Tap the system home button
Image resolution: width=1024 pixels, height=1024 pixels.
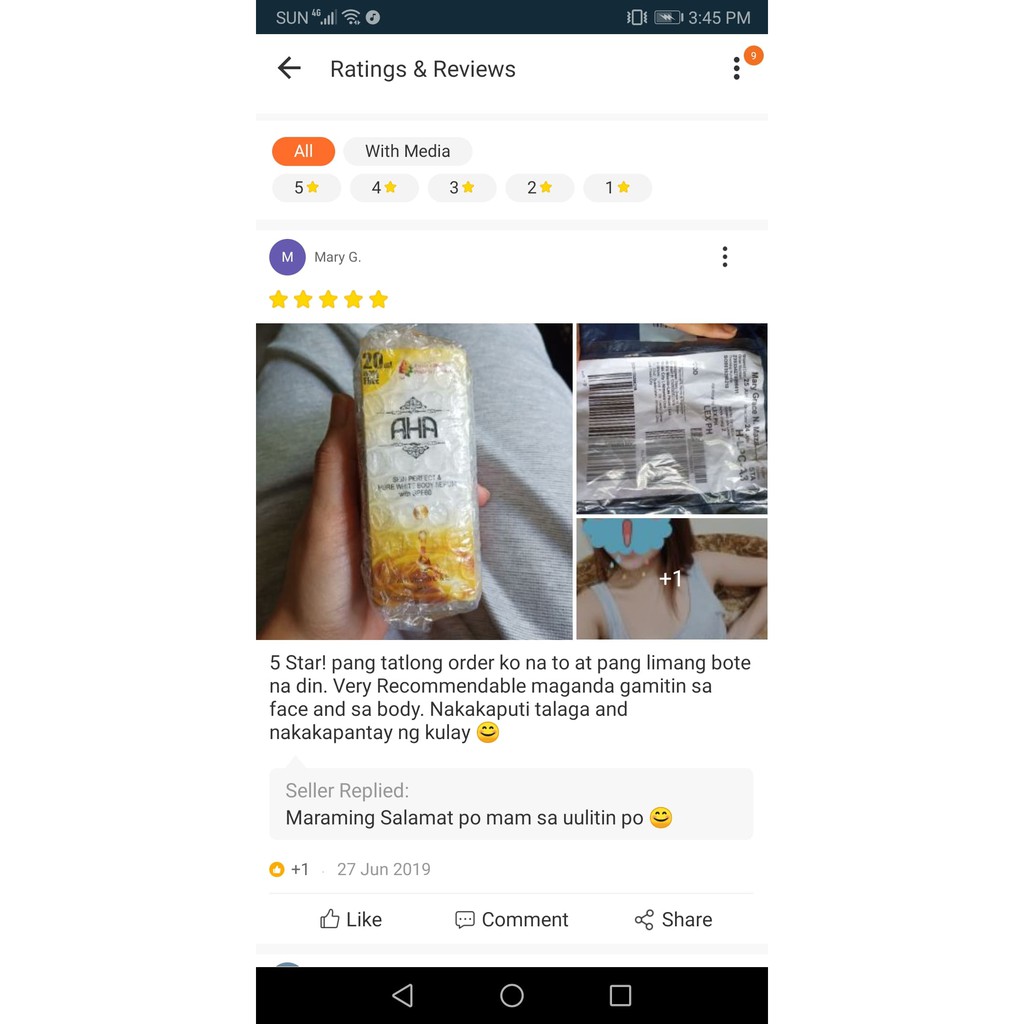512,995
